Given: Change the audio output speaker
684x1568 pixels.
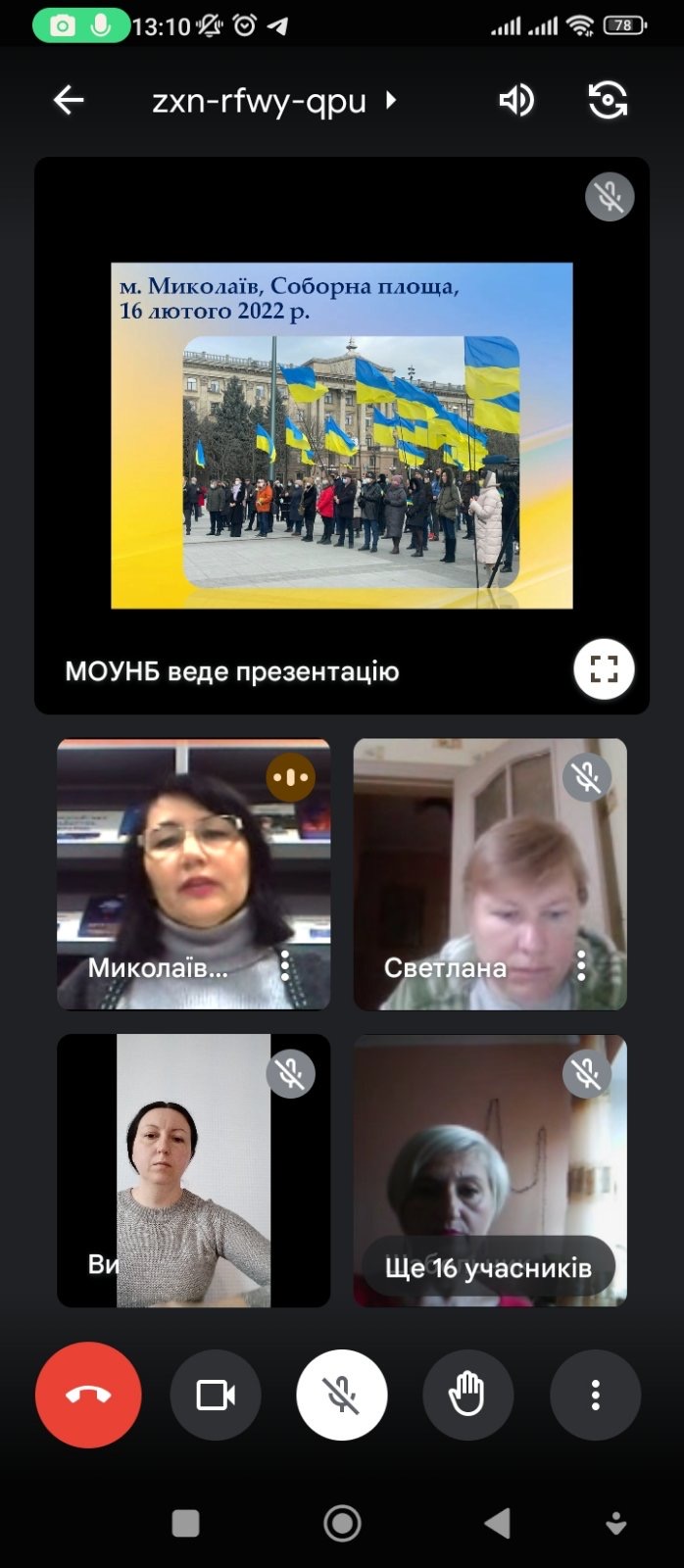Looking at the screenshot, I should click(x=516, y=100).
